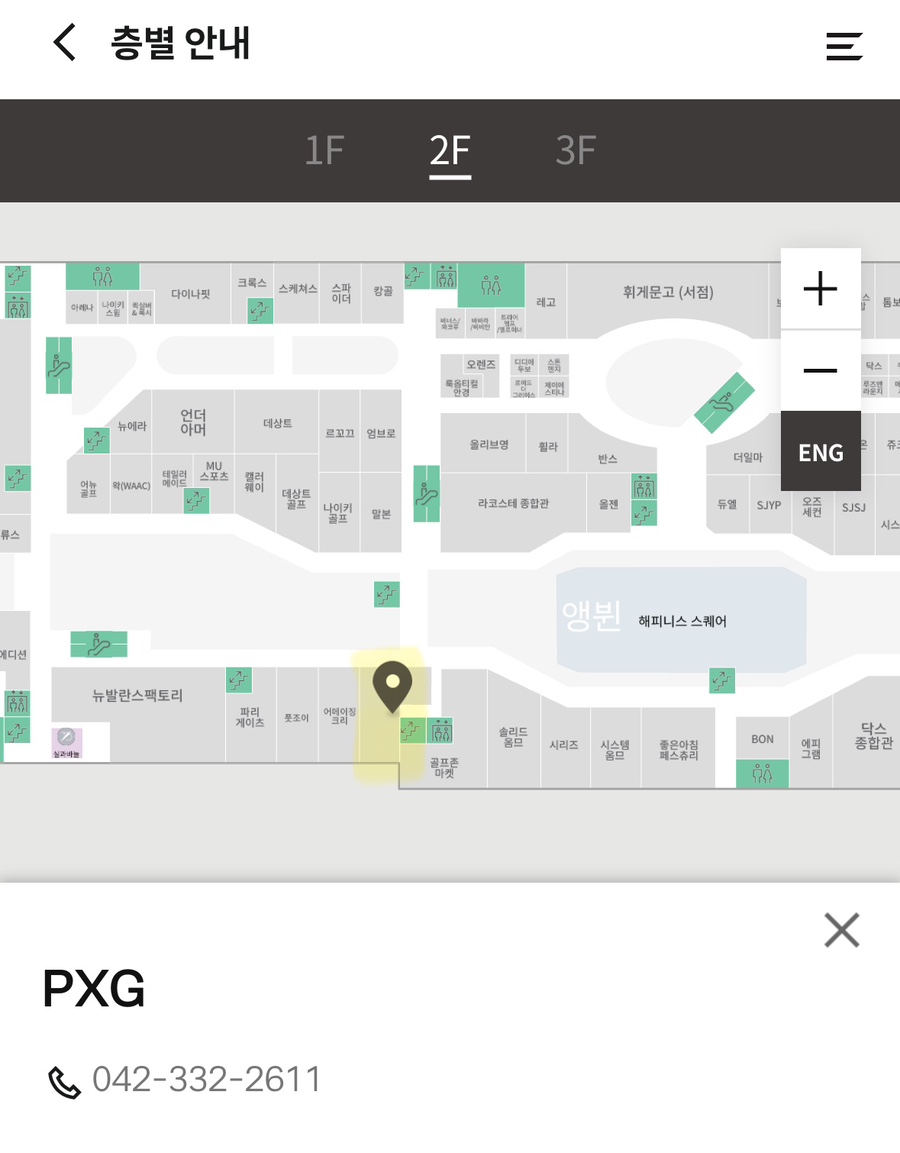Select 언더아머 store on map
Screen dimensions: 900x1153
tap(193, 422)
